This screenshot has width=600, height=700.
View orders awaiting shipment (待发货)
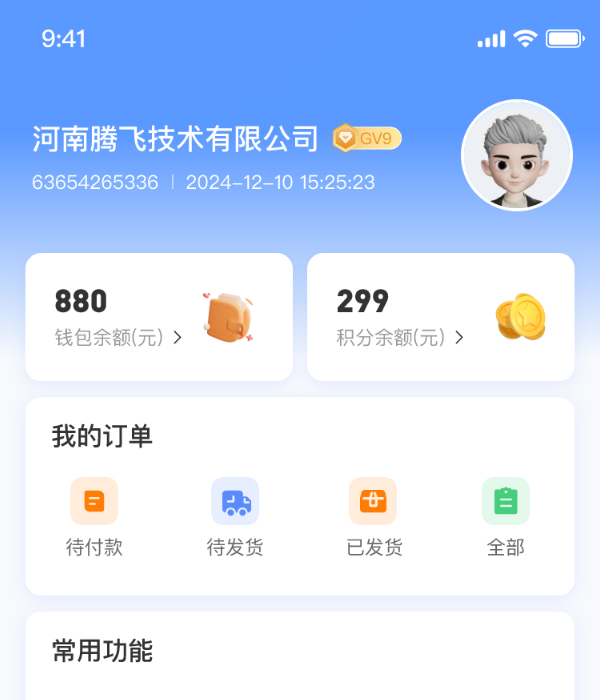[x=235, y=516]
